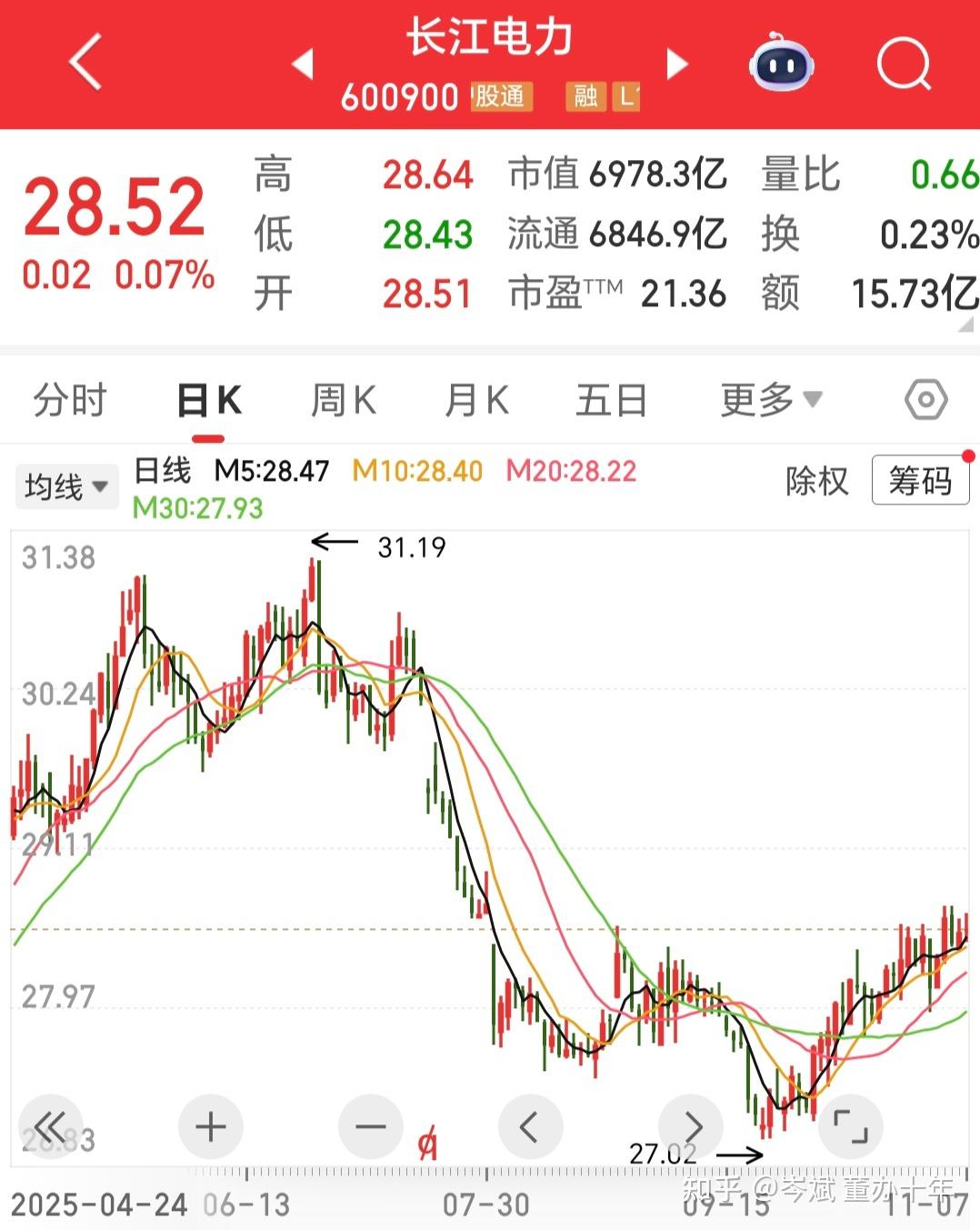Tap the 股通 Stock Connect label

500,97
